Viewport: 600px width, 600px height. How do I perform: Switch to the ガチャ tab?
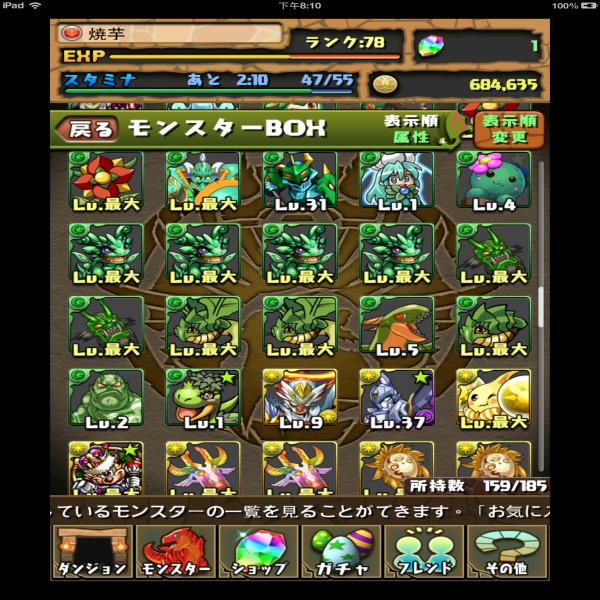341,552
